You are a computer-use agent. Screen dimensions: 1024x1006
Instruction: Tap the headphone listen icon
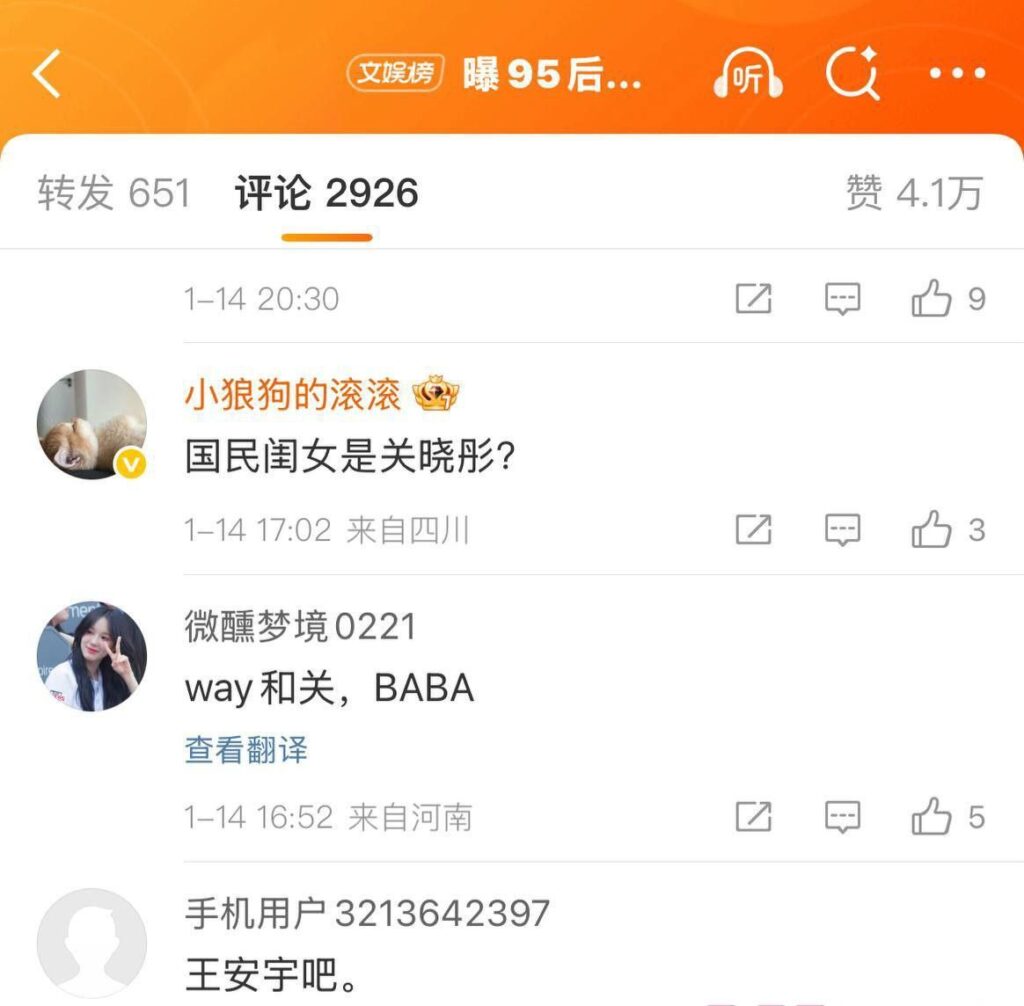coord(747,76)
